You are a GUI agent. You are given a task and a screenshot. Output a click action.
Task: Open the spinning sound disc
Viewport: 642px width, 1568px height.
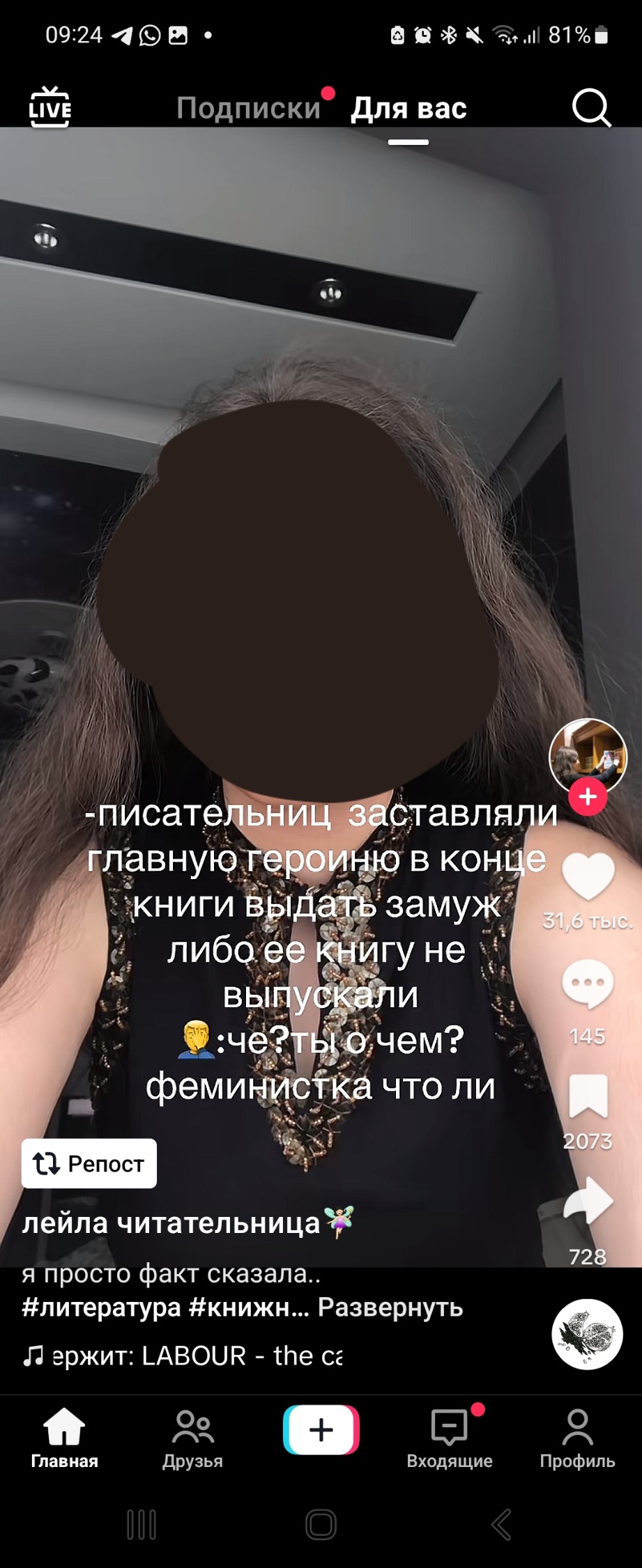(x=587, y=1334)
